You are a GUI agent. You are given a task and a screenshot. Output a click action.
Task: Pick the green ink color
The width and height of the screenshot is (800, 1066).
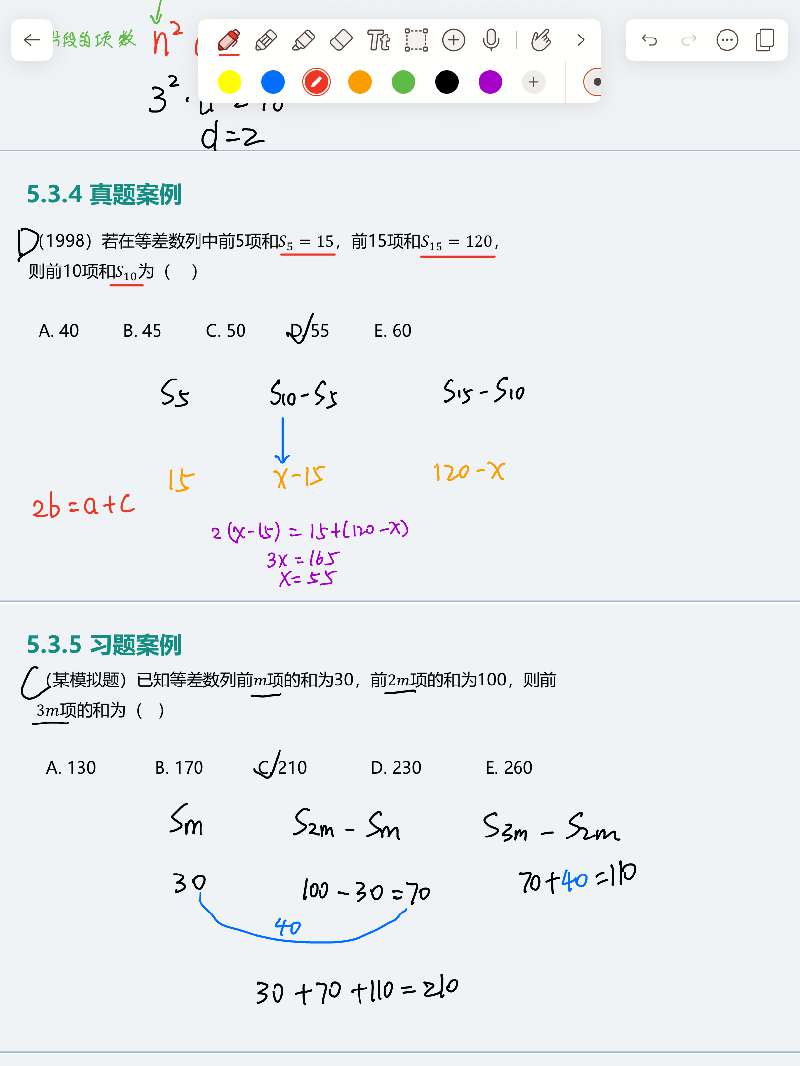403,82
